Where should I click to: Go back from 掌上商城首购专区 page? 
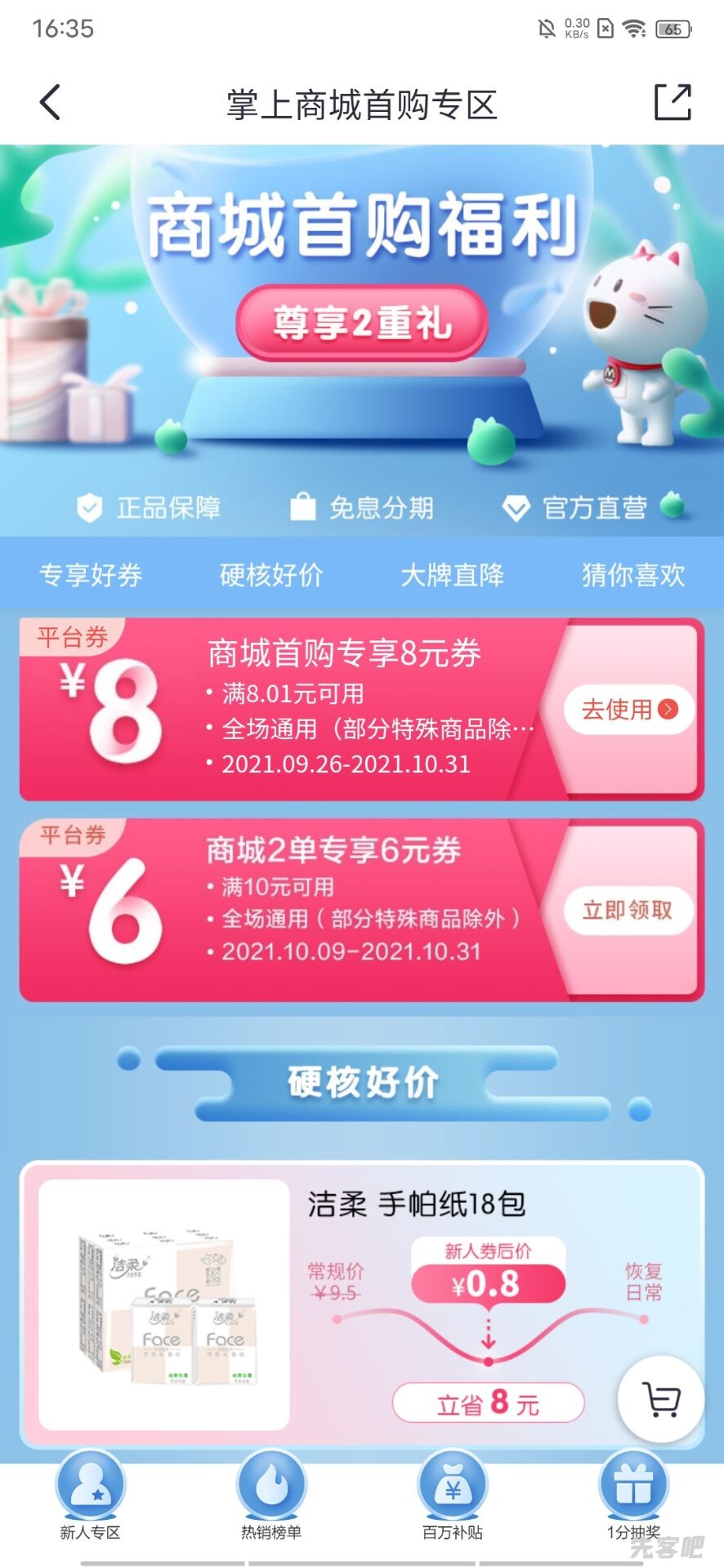51,103
